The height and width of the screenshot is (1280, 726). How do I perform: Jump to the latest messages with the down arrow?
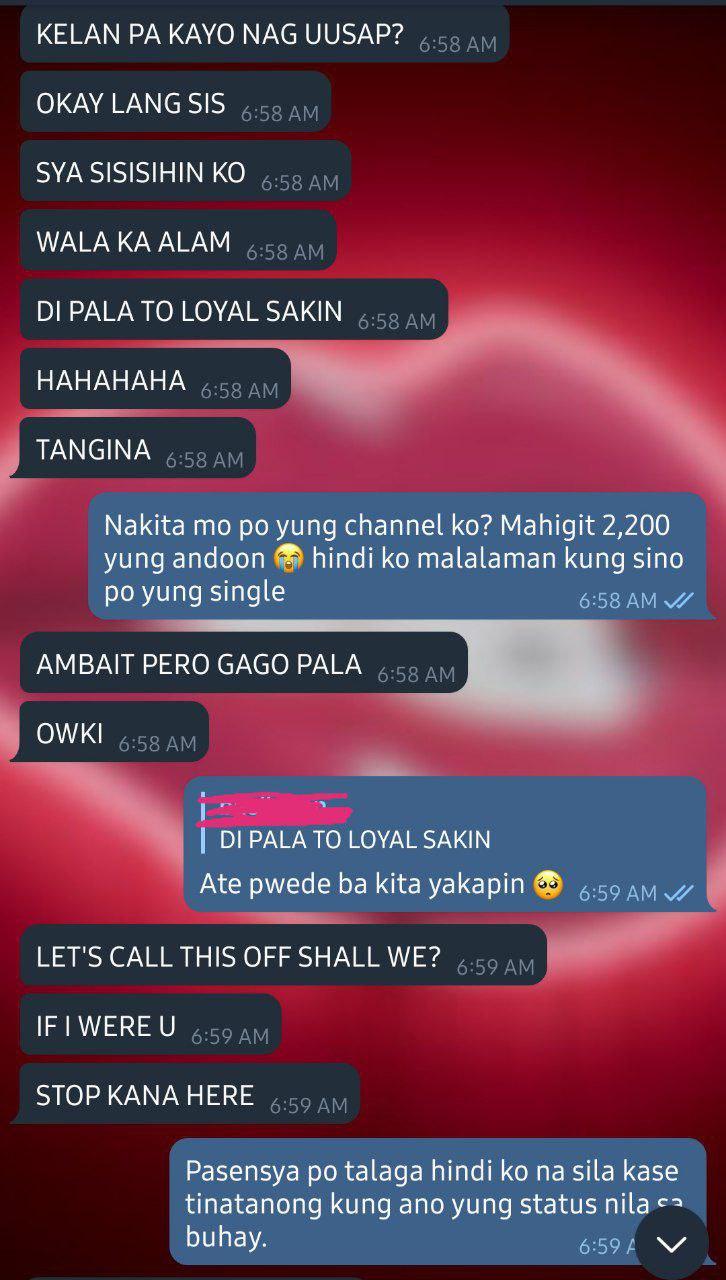click(671, 1243)
